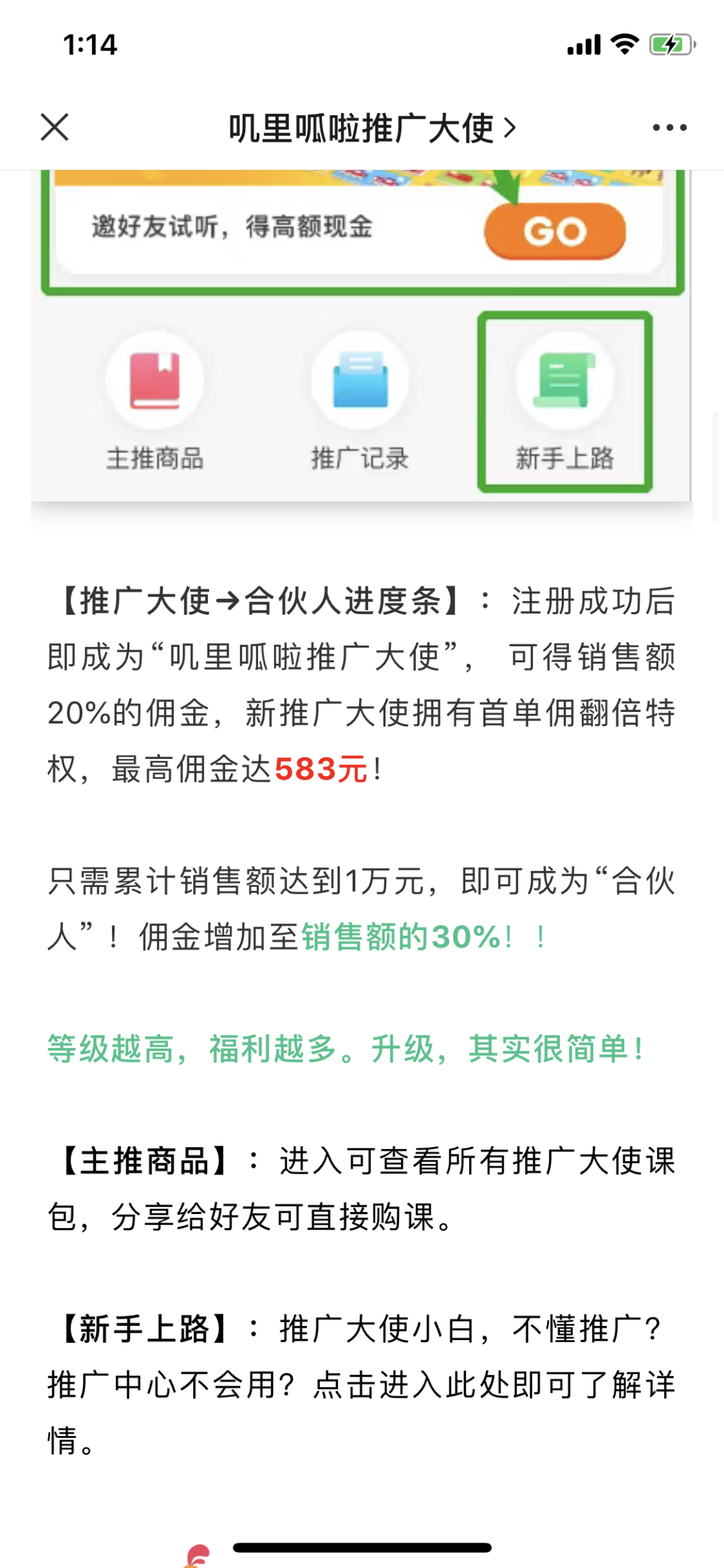
Task: Tap the highlighted 新手上路 green-bordered box
Action: click(x=566, y=399)
